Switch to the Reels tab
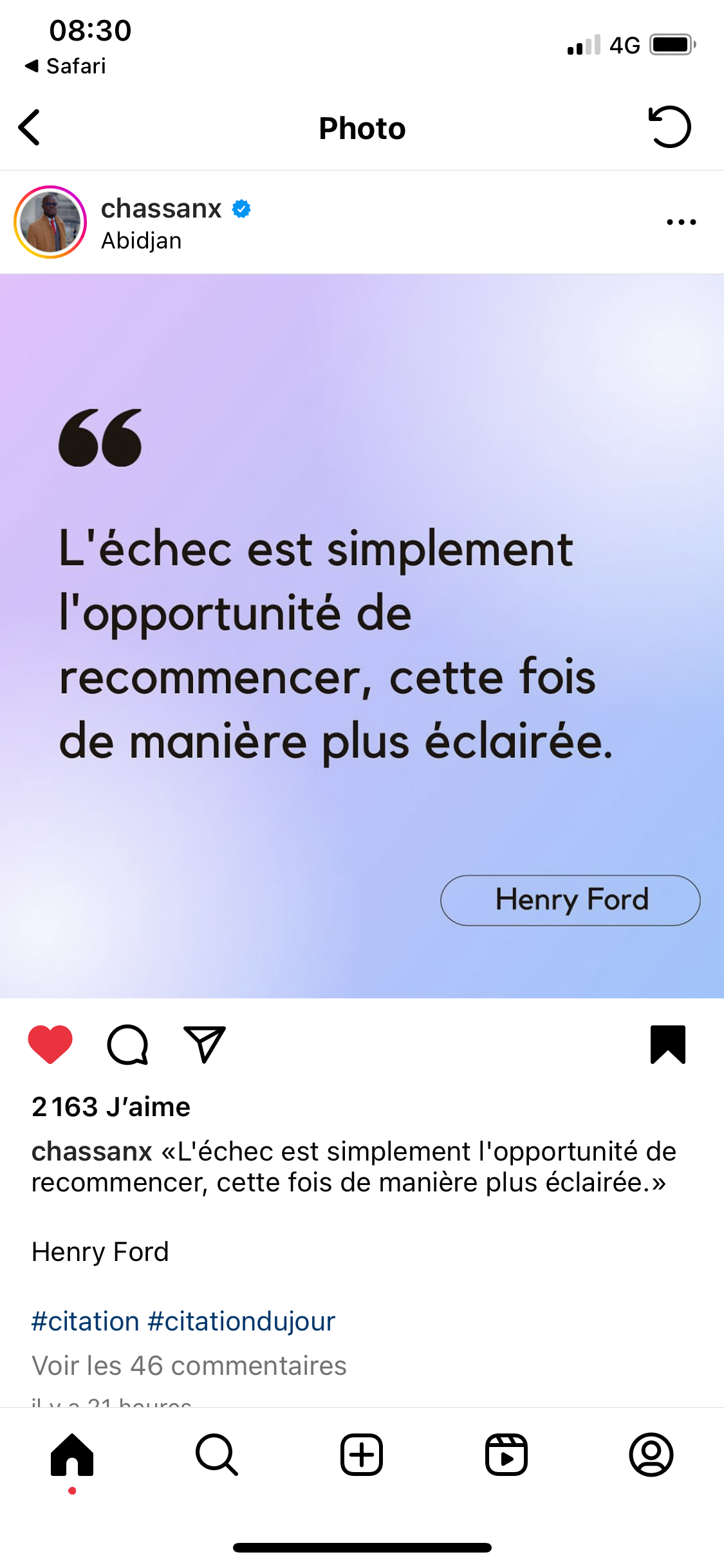The height and width of the screenshot is (1568, 724). (x=506, y=1455)
